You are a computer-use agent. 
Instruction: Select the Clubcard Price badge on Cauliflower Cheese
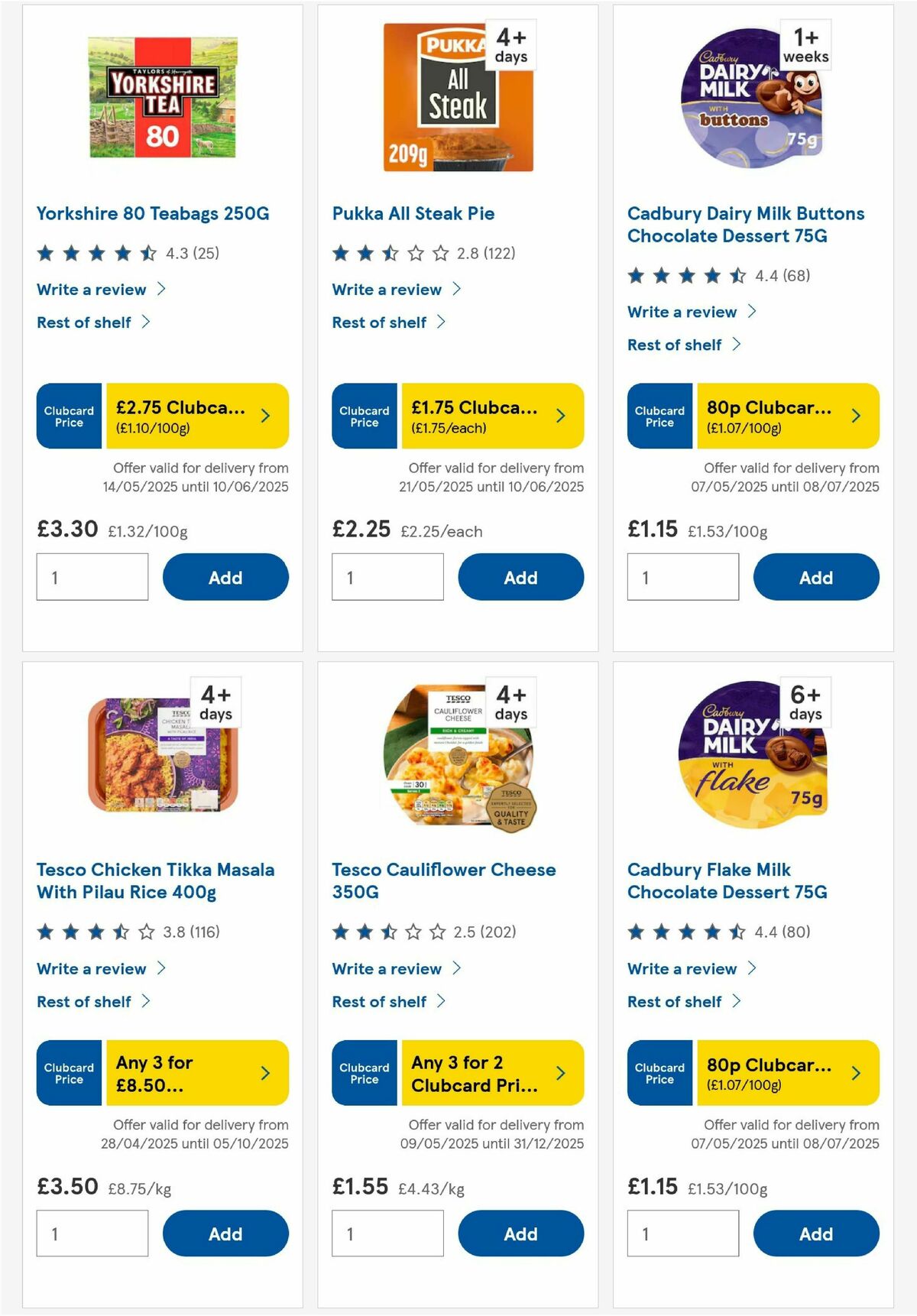(x=364, y=1072)
